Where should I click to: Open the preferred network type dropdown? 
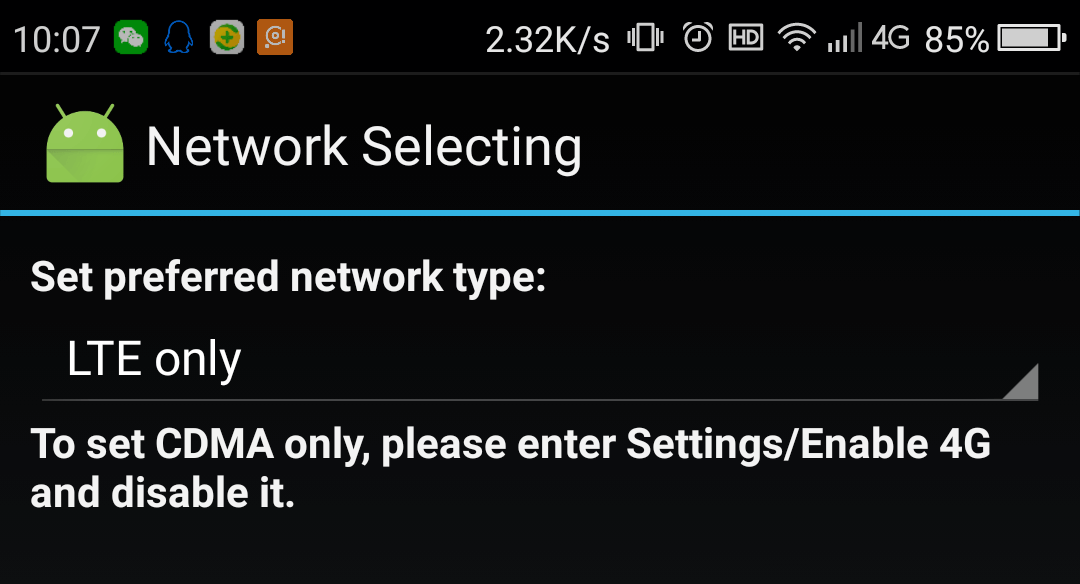tap(538, 361)
